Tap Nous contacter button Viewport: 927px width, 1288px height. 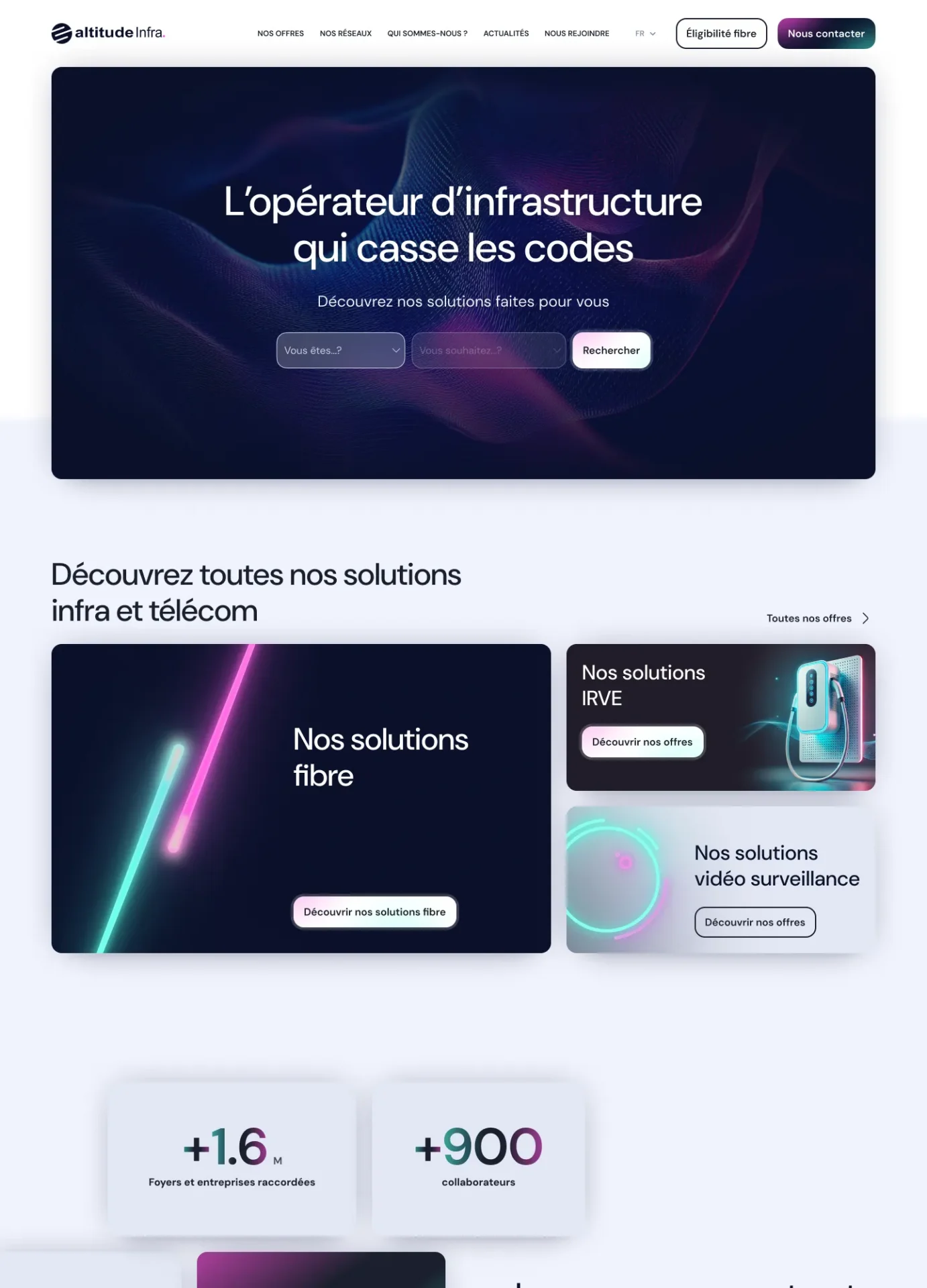coord(826,34)
